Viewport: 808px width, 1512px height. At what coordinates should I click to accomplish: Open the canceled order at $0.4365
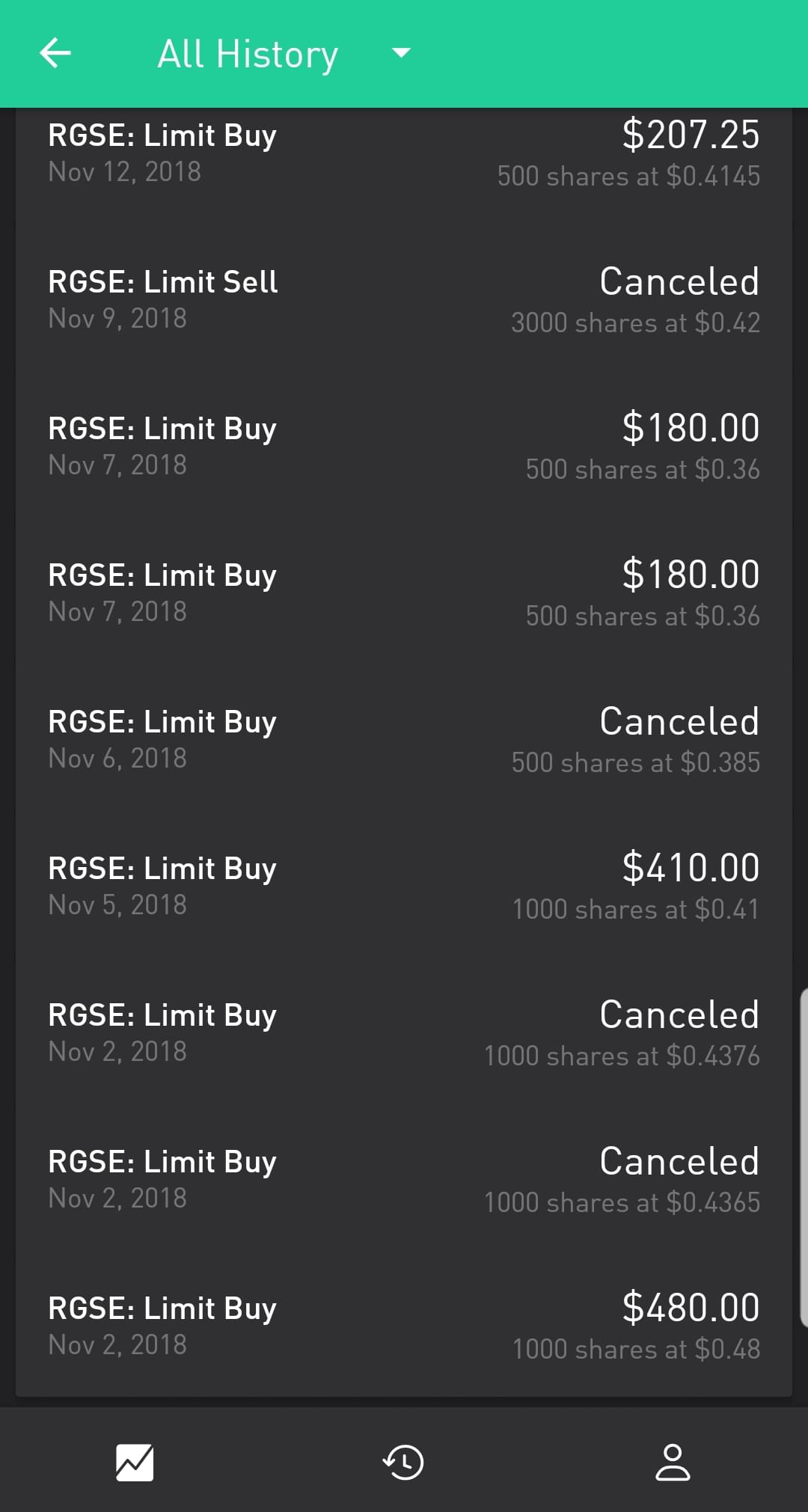(x=404, y=1180)
